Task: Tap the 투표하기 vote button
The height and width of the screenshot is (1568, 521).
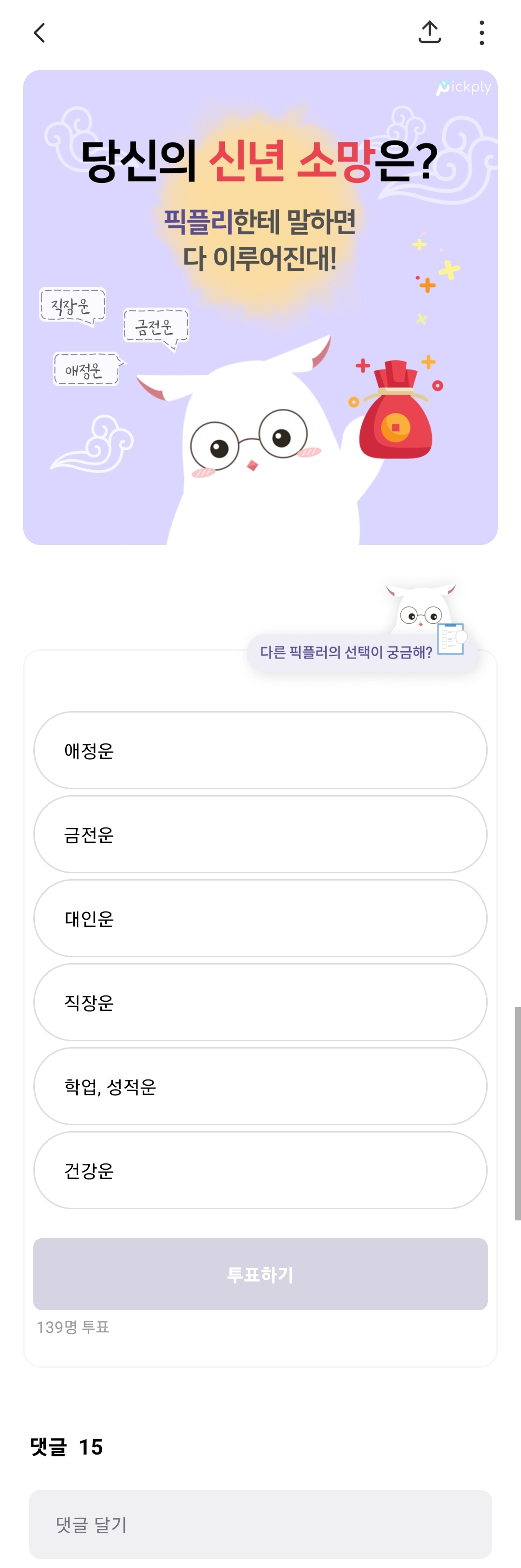Action: click(x=260, y=1274)
